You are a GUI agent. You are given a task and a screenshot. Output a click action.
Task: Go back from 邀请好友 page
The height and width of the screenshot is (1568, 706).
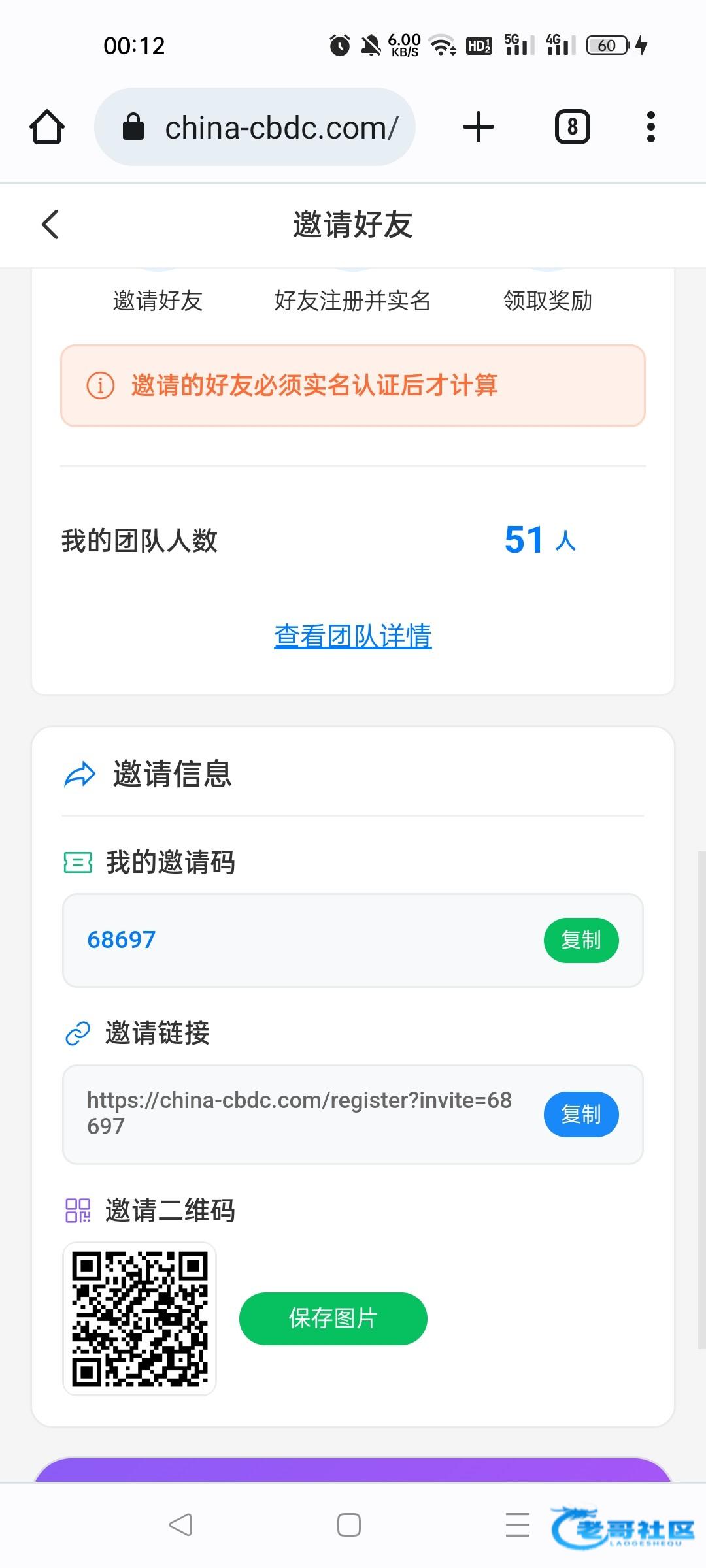[x=50, y=225]
